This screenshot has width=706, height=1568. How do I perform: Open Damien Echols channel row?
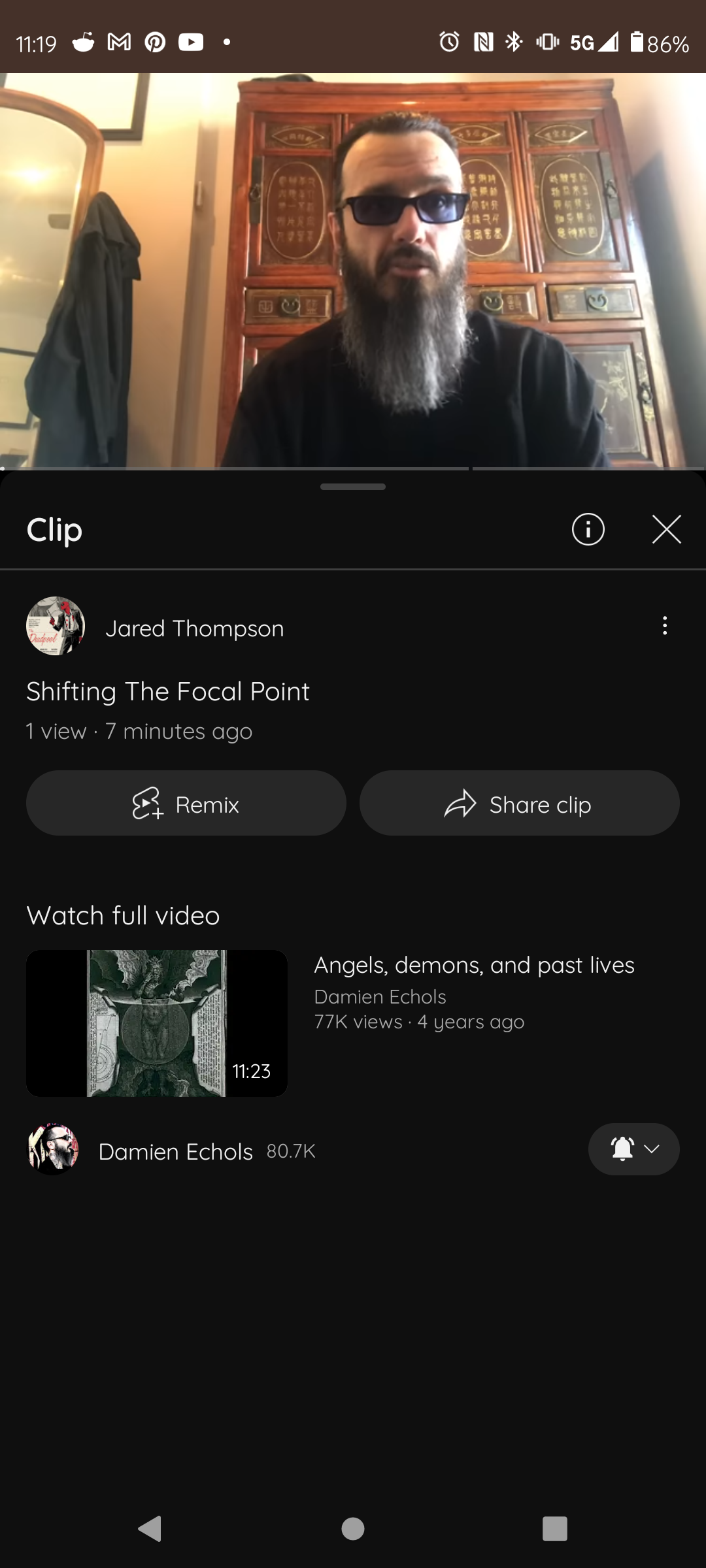175,1151
